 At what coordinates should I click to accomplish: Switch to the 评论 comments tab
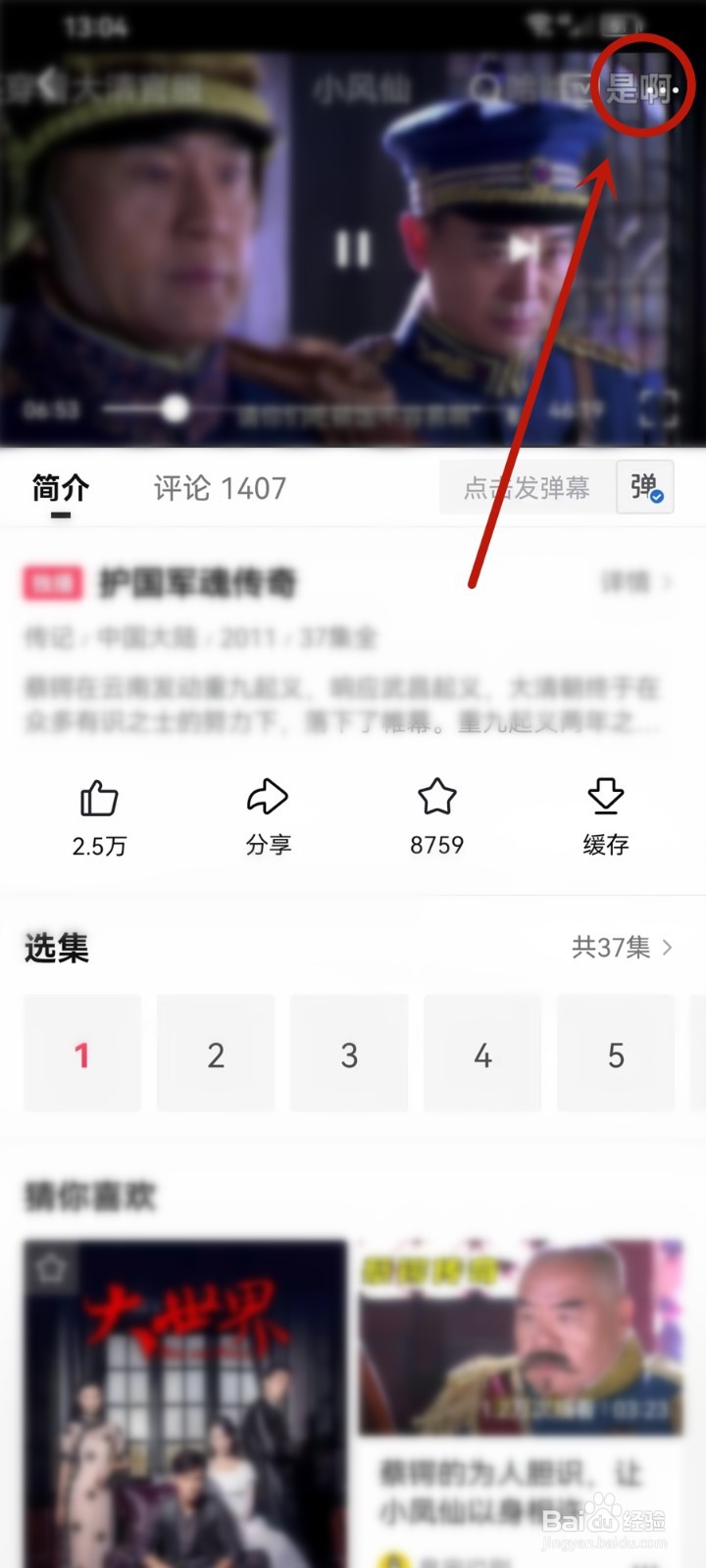click(218, 487)
